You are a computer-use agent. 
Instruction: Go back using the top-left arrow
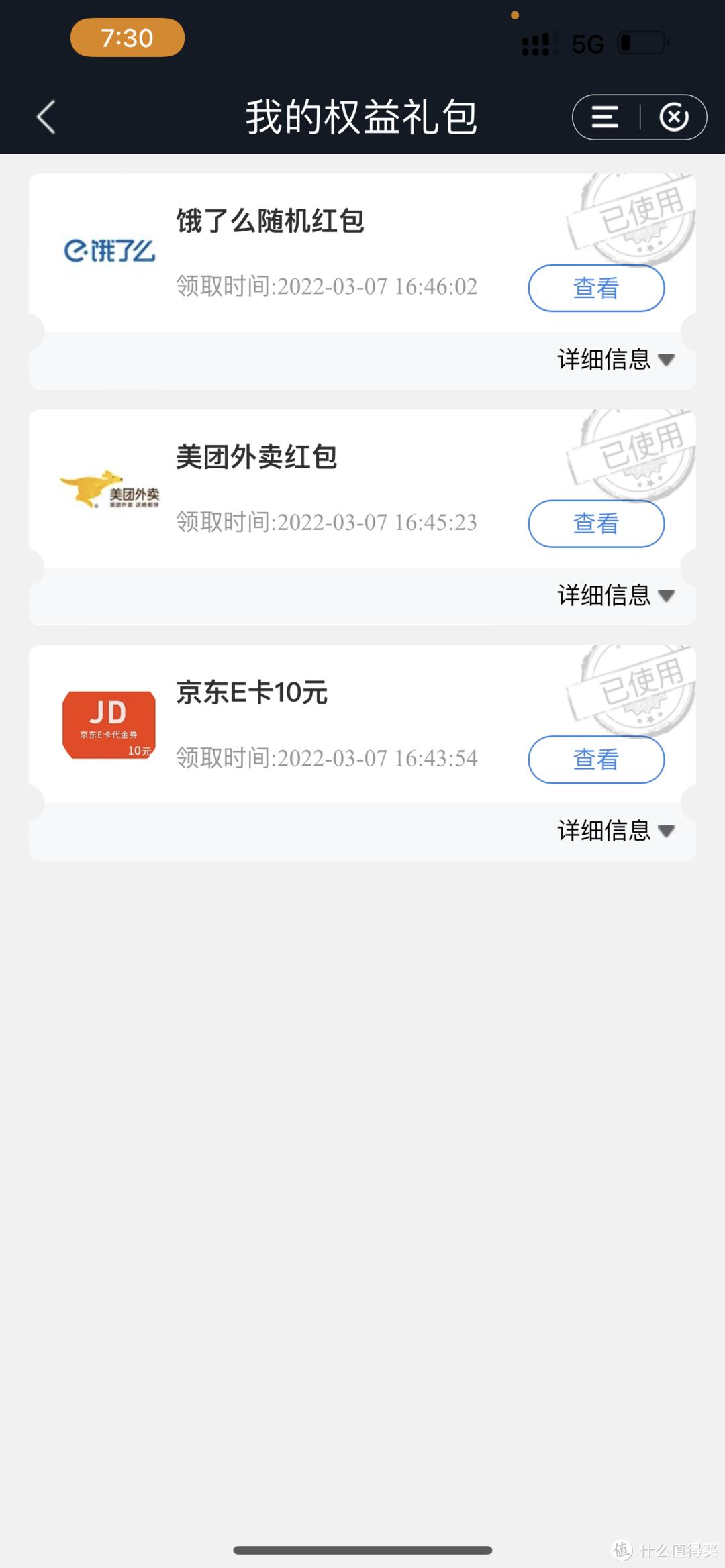pyautogui.click(x=46, y=117)
